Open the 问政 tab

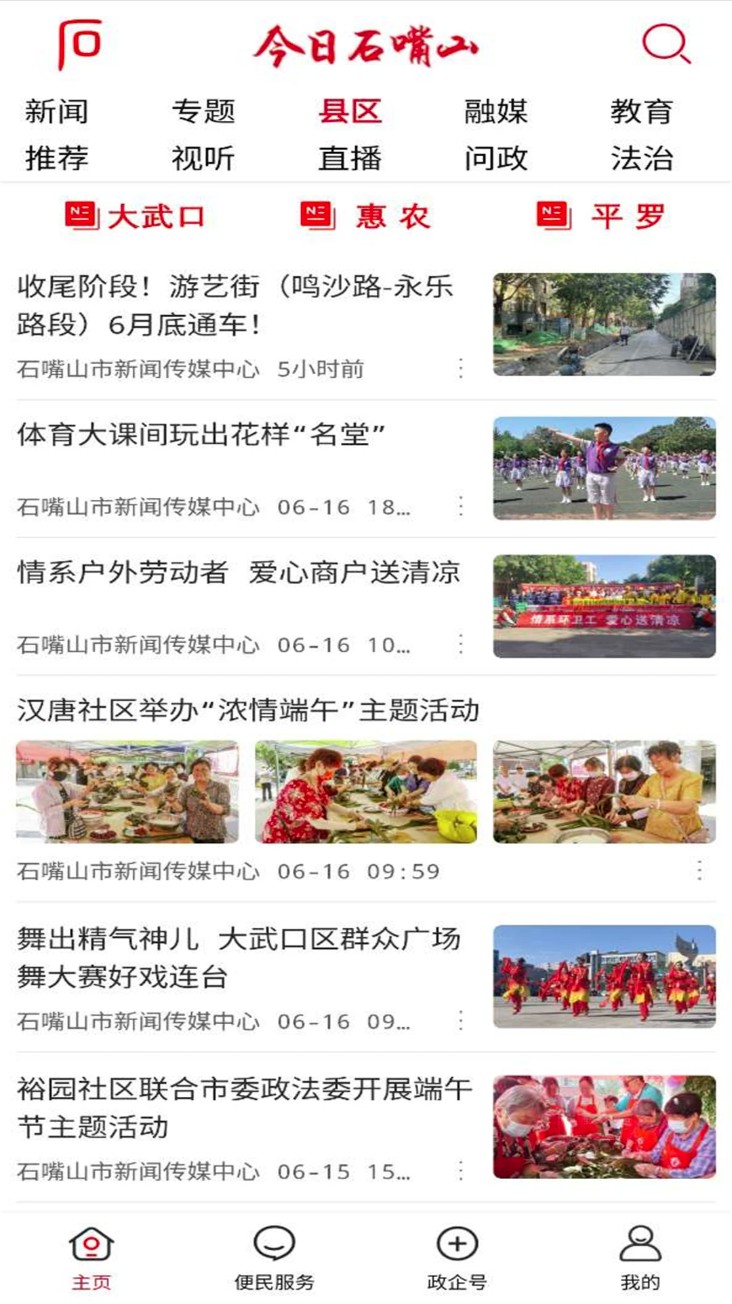tap(496, 158)
